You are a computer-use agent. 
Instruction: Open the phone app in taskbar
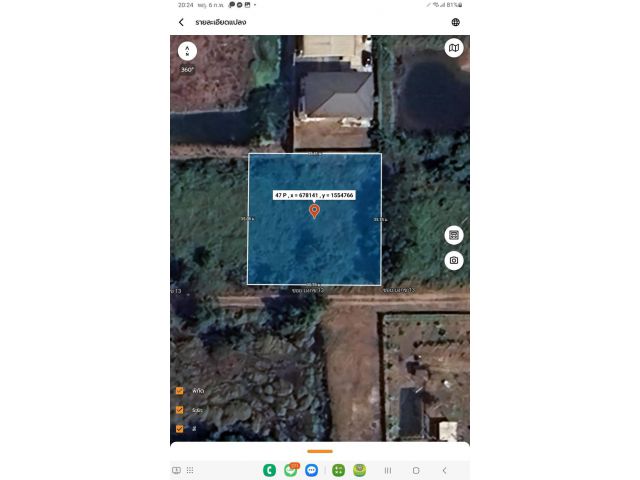click(x=269, y=470)
